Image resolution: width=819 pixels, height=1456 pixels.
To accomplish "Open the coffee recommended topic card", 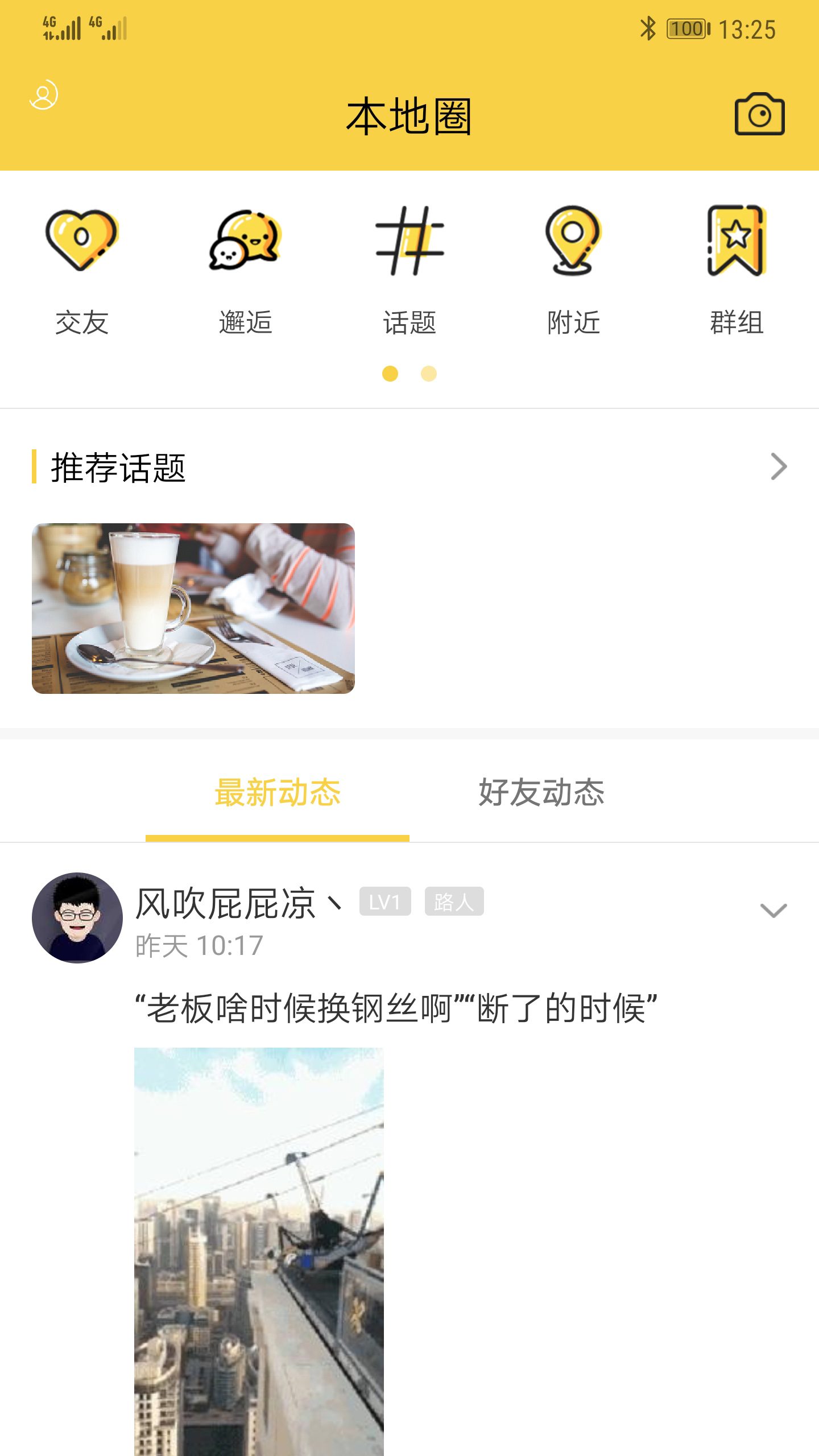I will [193, 608].
